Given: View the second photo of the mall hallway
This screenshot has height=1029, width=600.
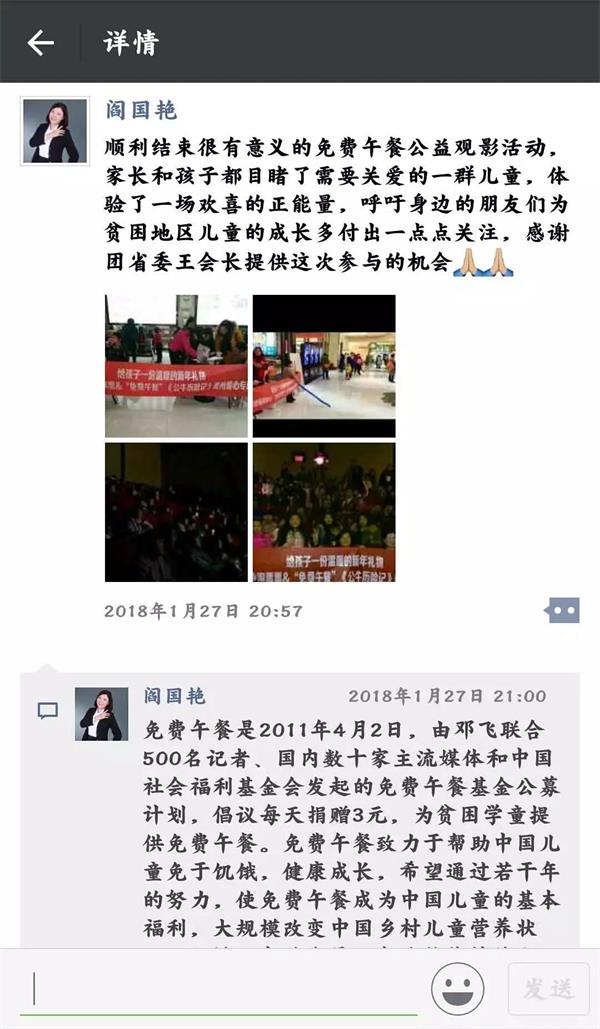Looking at the screenshot, I should click(x=324, y=366).
